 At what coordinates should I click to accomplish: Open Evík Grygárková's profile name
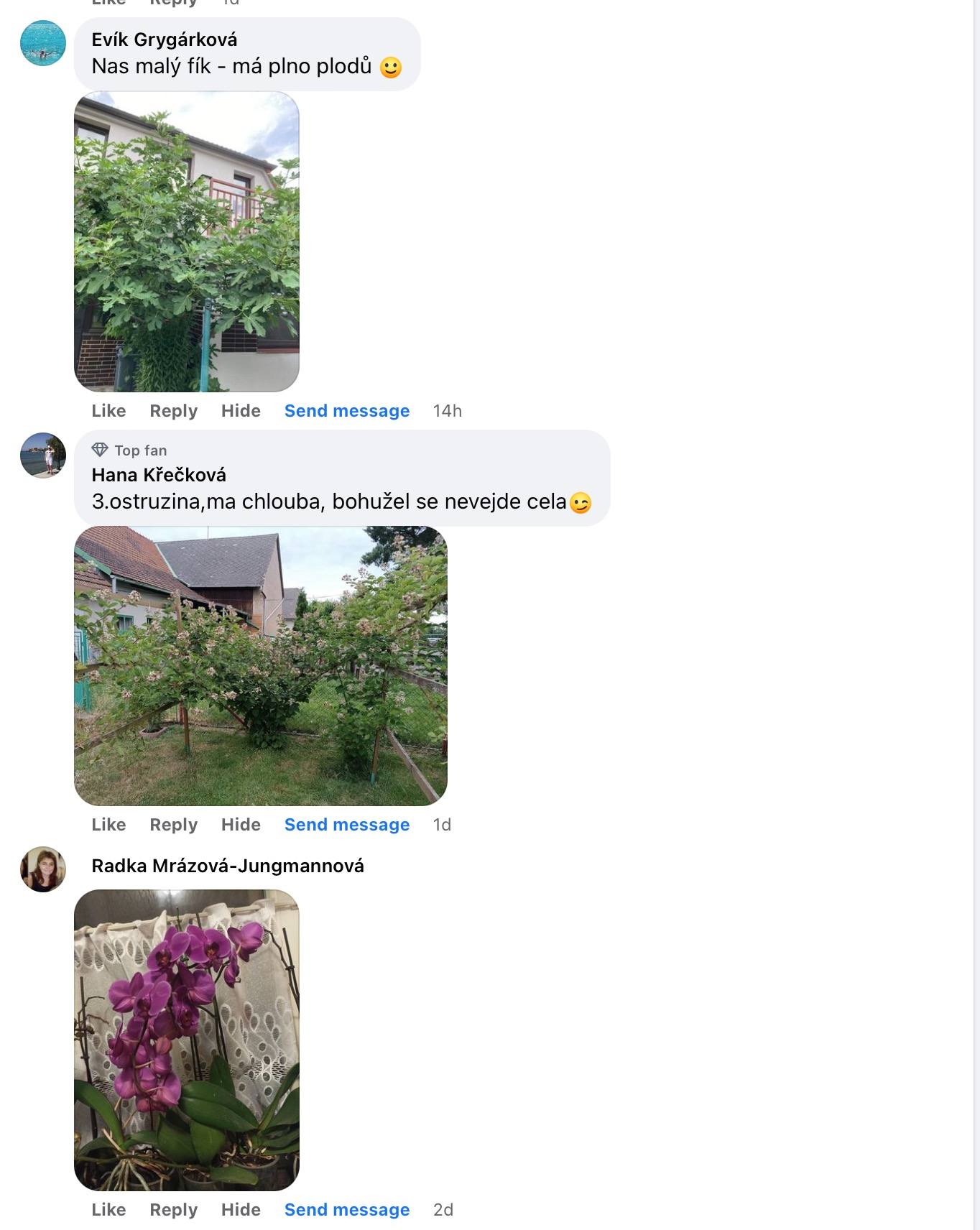coord(165,40)
